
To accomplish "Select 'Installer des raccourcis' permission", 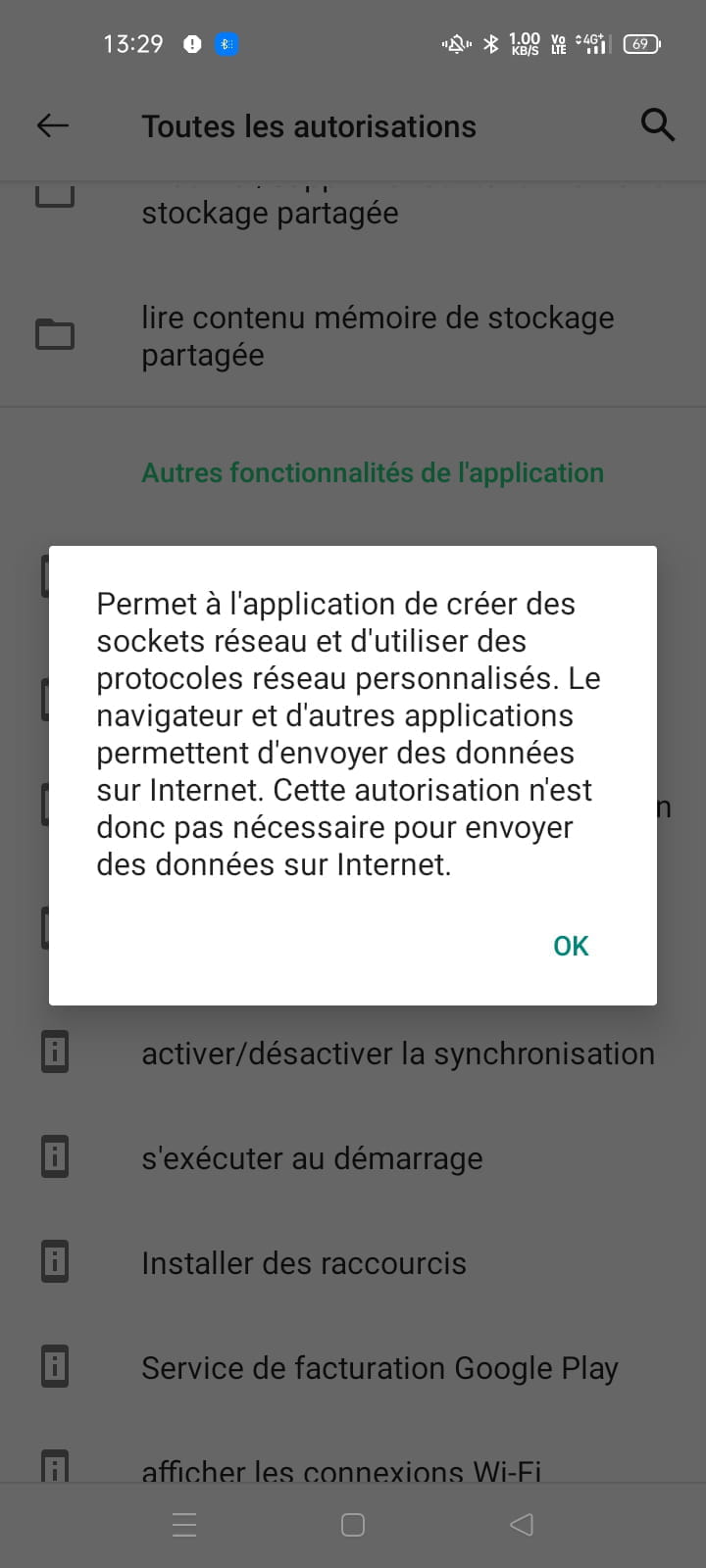I will [x=353, y=1263].
